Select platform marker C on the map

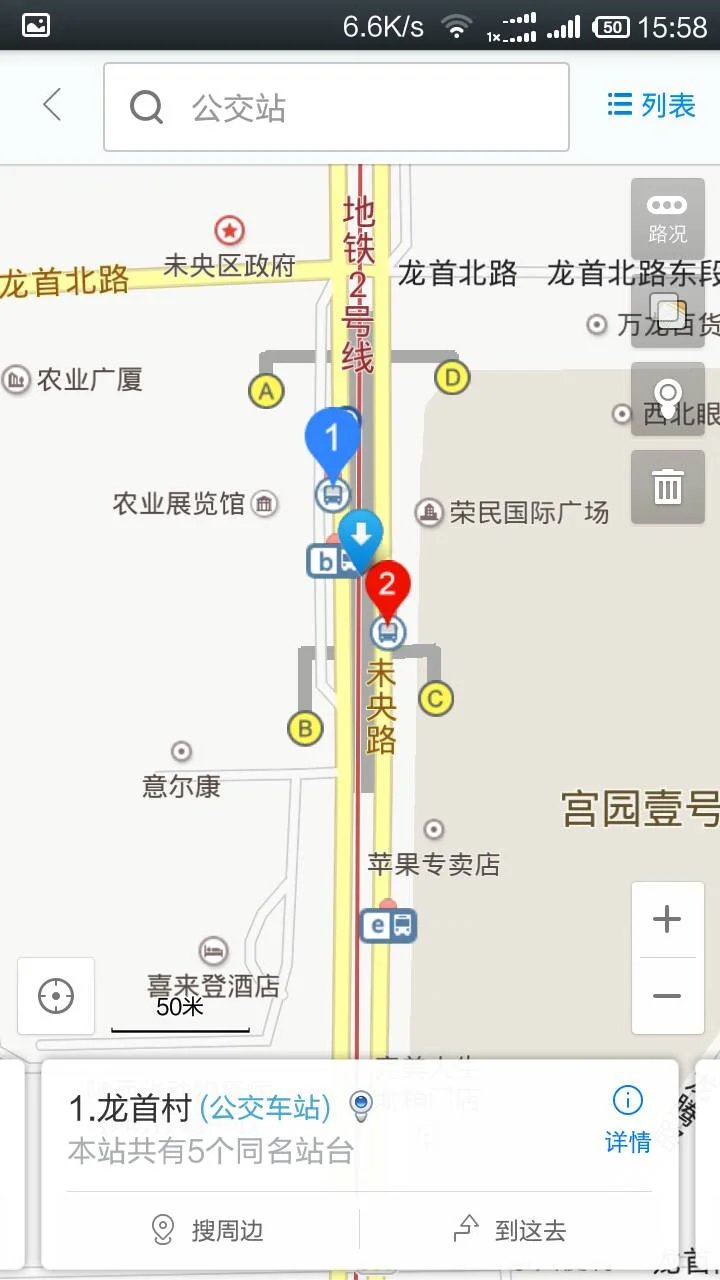436,699
